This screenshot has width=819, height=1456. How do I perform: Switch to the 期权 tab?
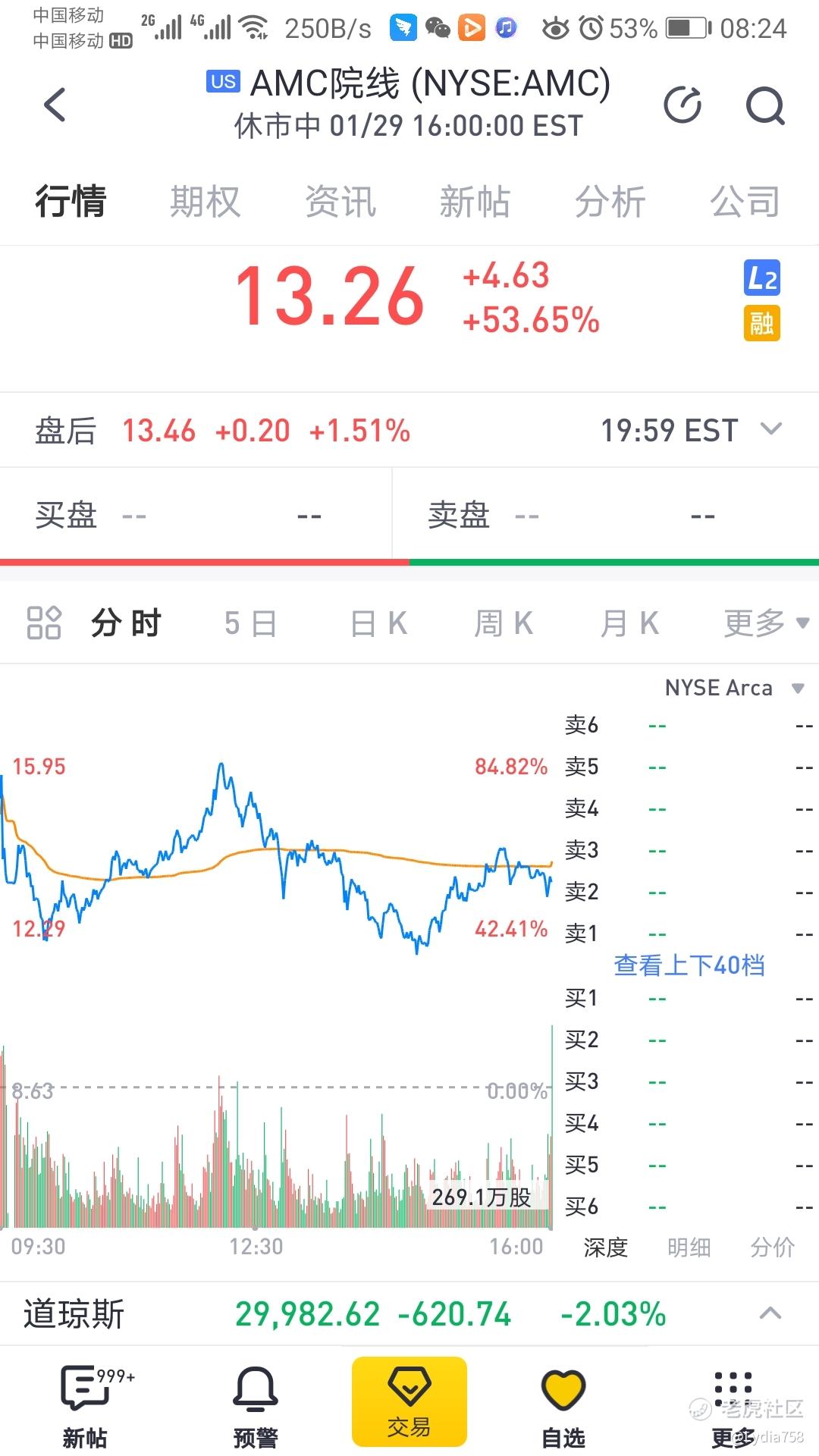pyautogui.click(x=205, y=202)
